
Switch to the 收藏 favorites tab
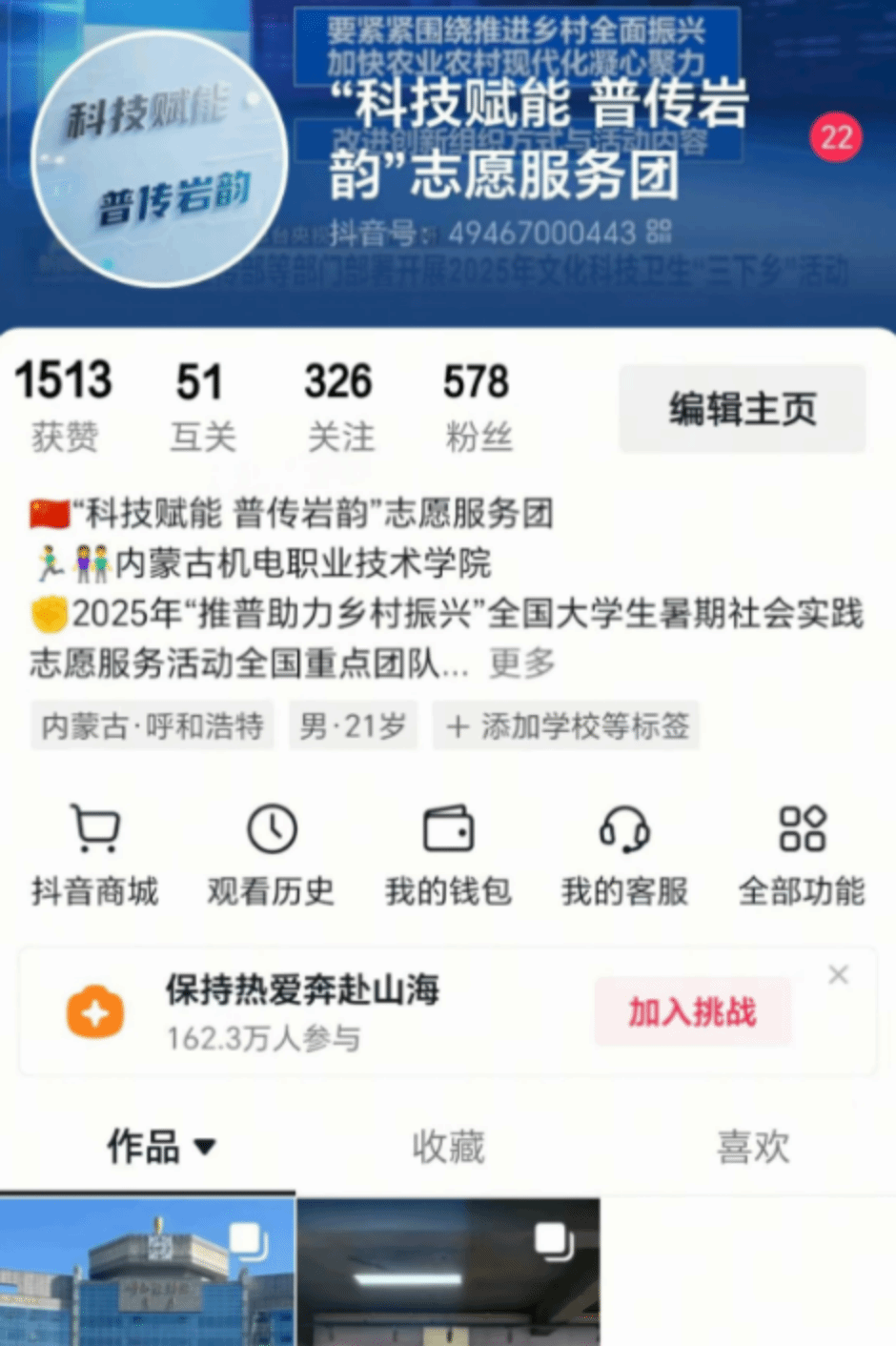(448, 1147)
